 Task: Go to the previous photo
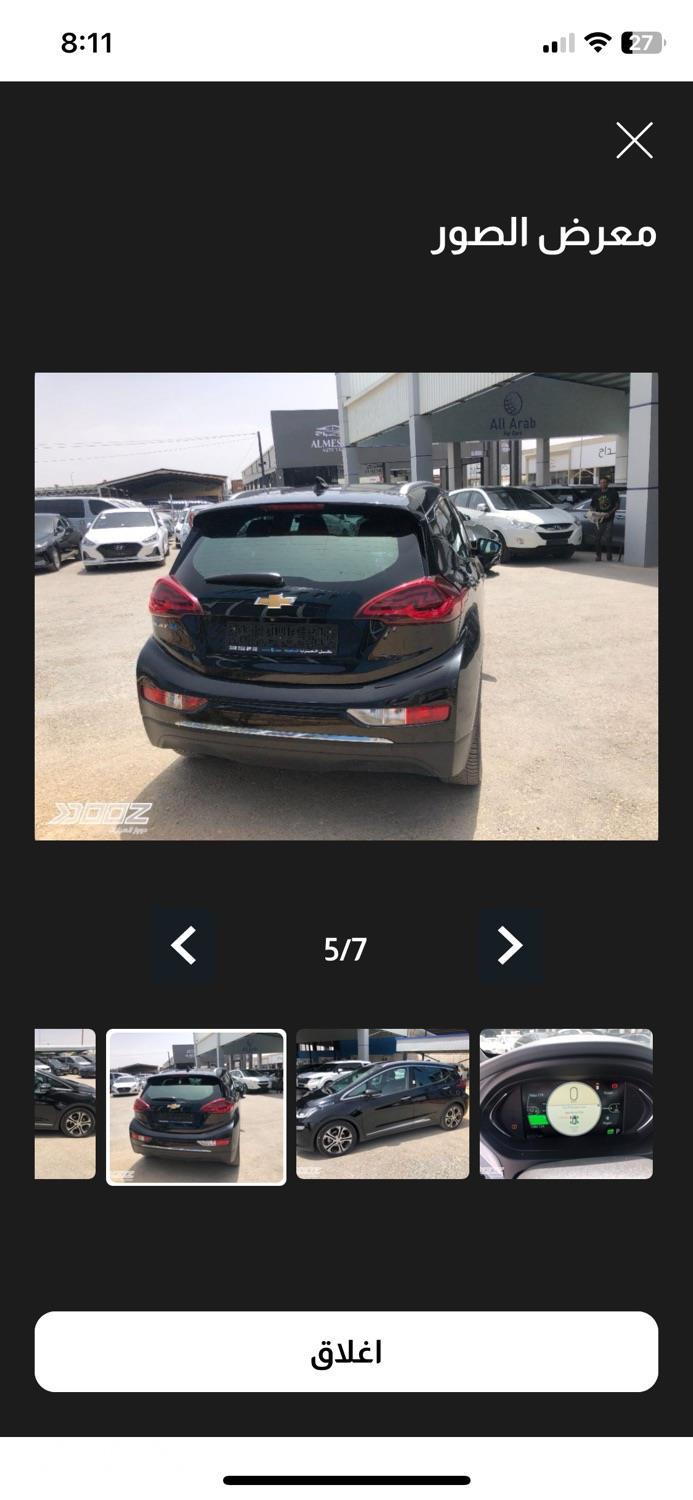183,946
